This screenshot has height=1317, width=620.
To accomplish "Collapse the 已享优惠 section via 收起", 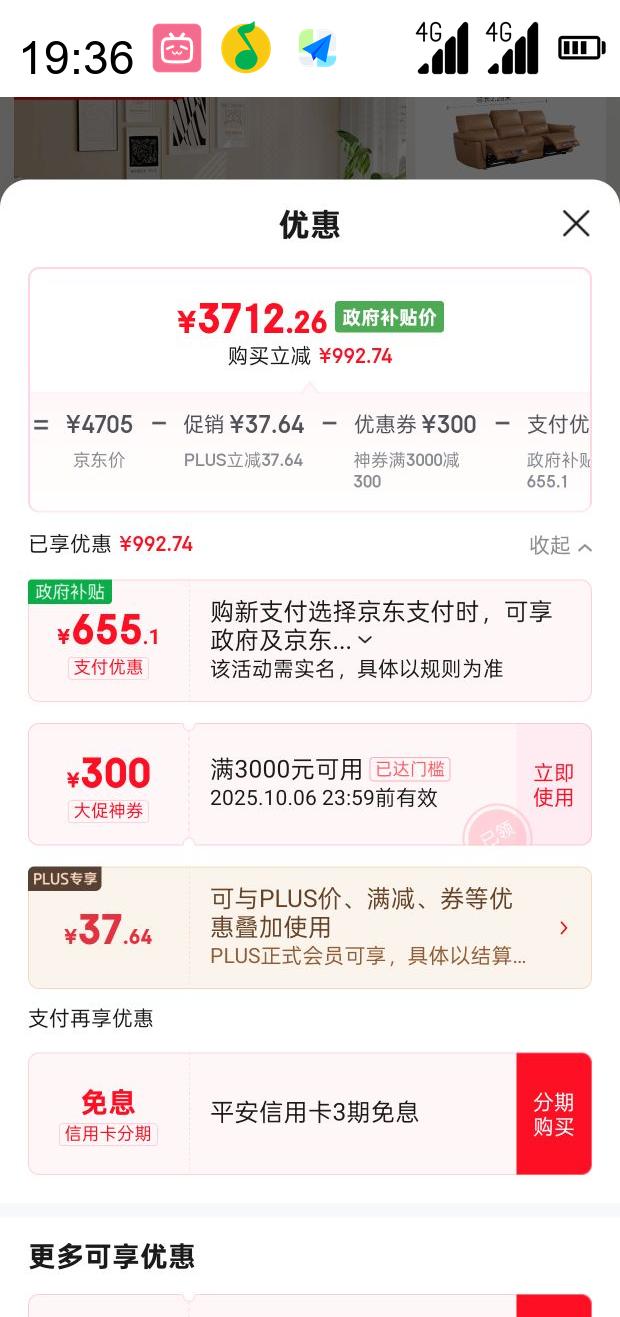I will (x=560, y=546).
